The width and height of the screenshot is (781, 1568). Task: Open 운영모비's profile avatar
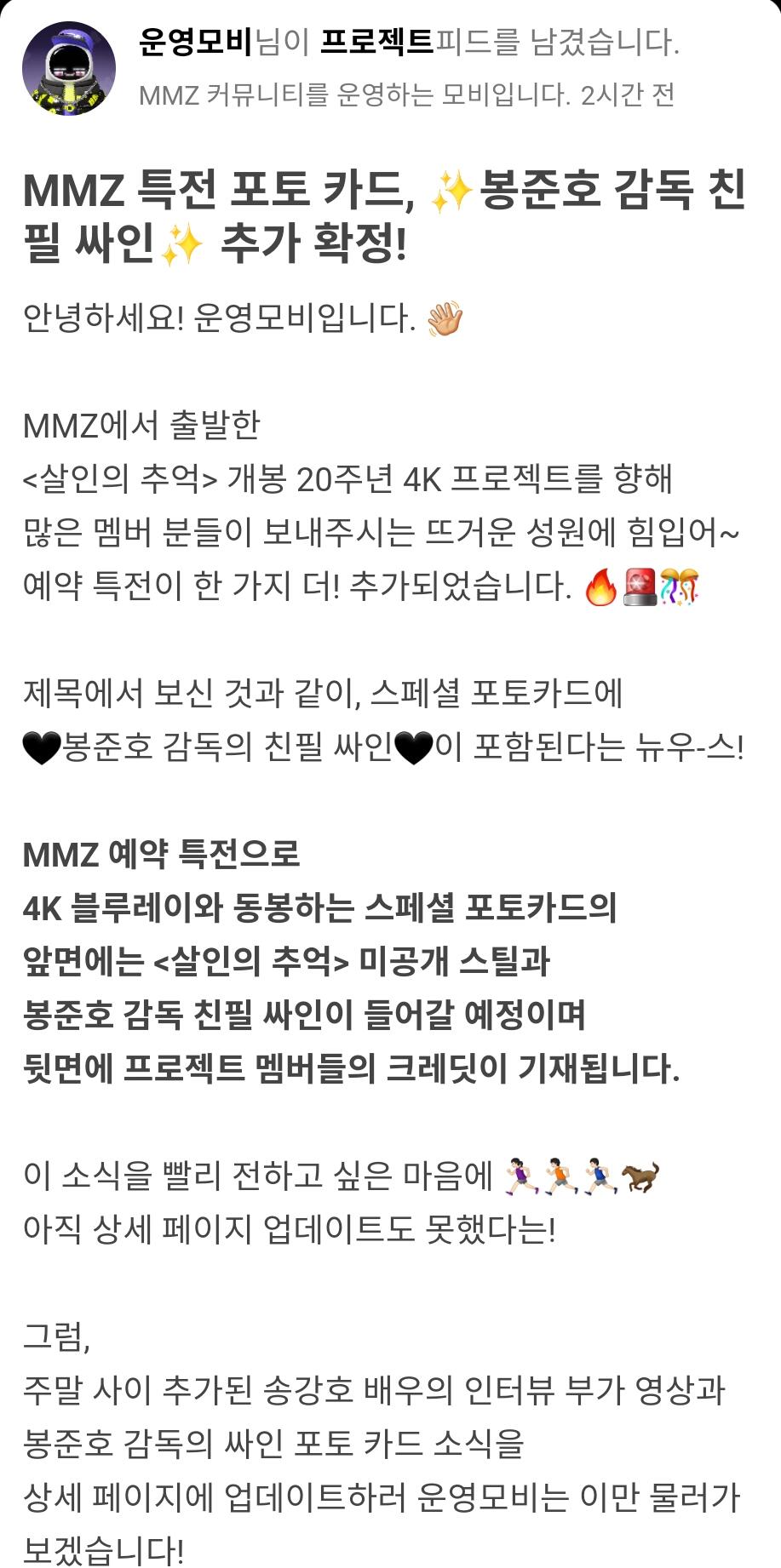(x=68, y=68)
